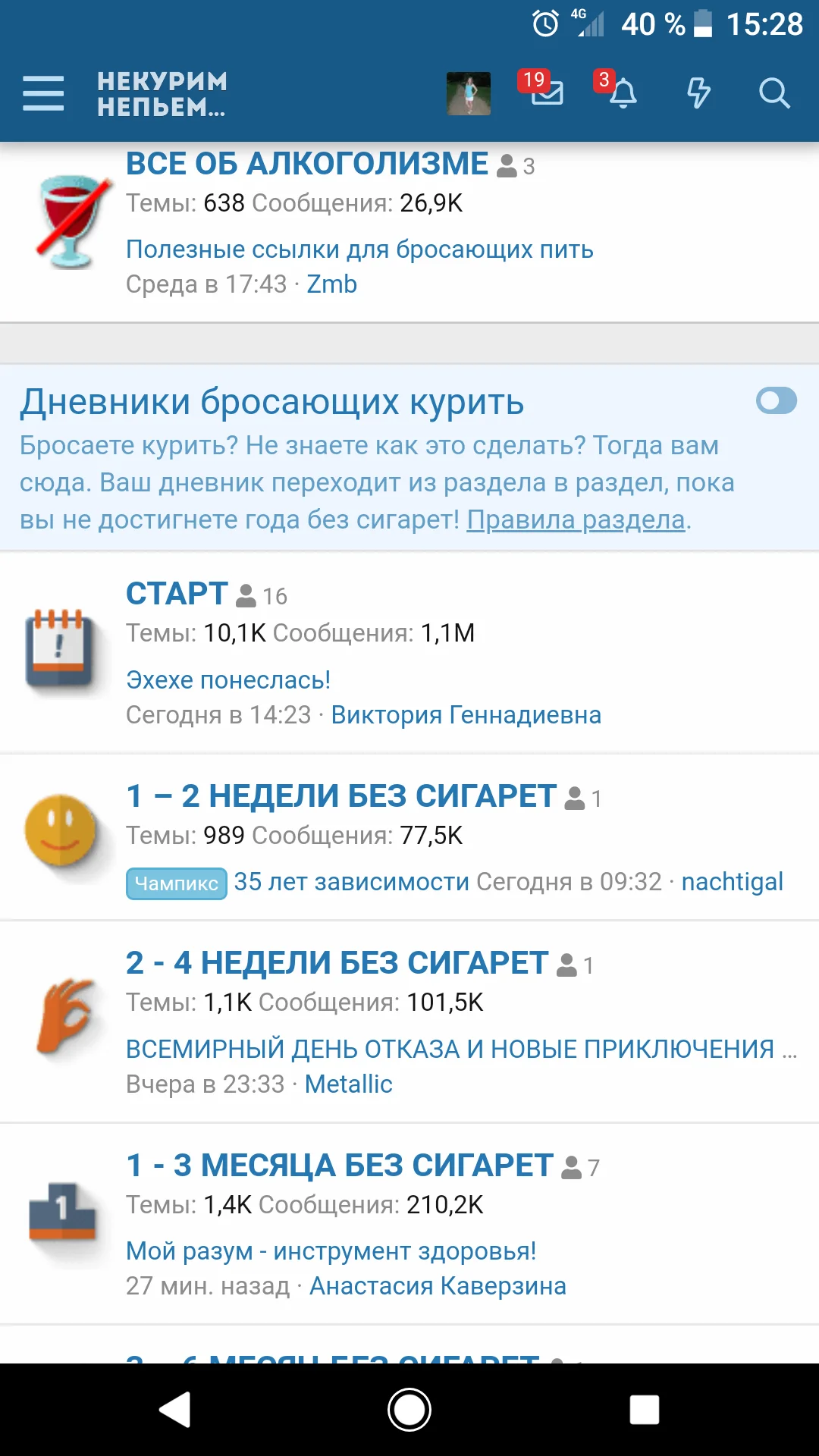Open the Правила раздела link
This screenshot has width=819, height=1456.
pos(575,521)
